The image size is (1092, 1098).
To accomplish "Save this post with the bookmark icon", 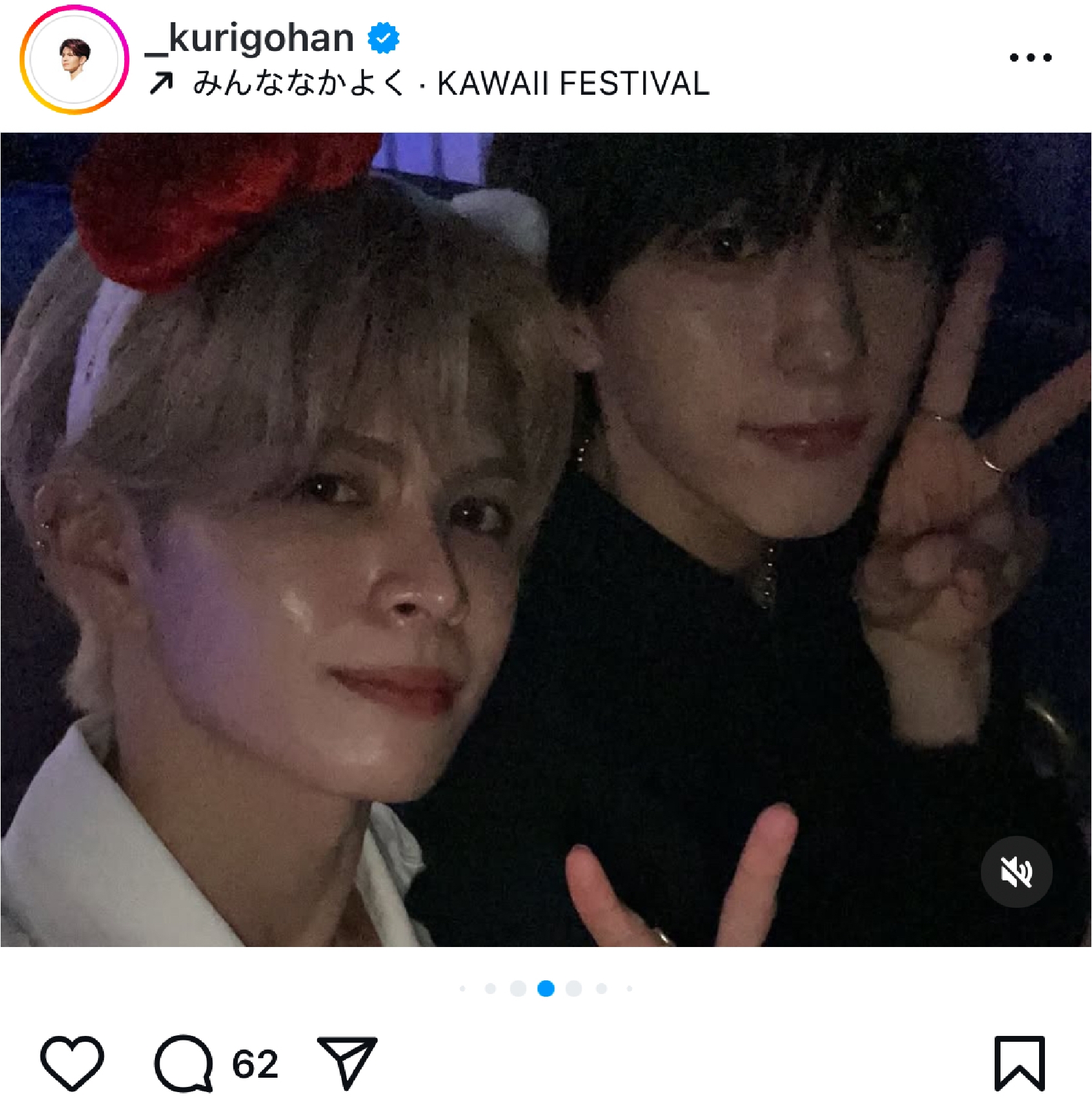I will click(1019, 1063).
